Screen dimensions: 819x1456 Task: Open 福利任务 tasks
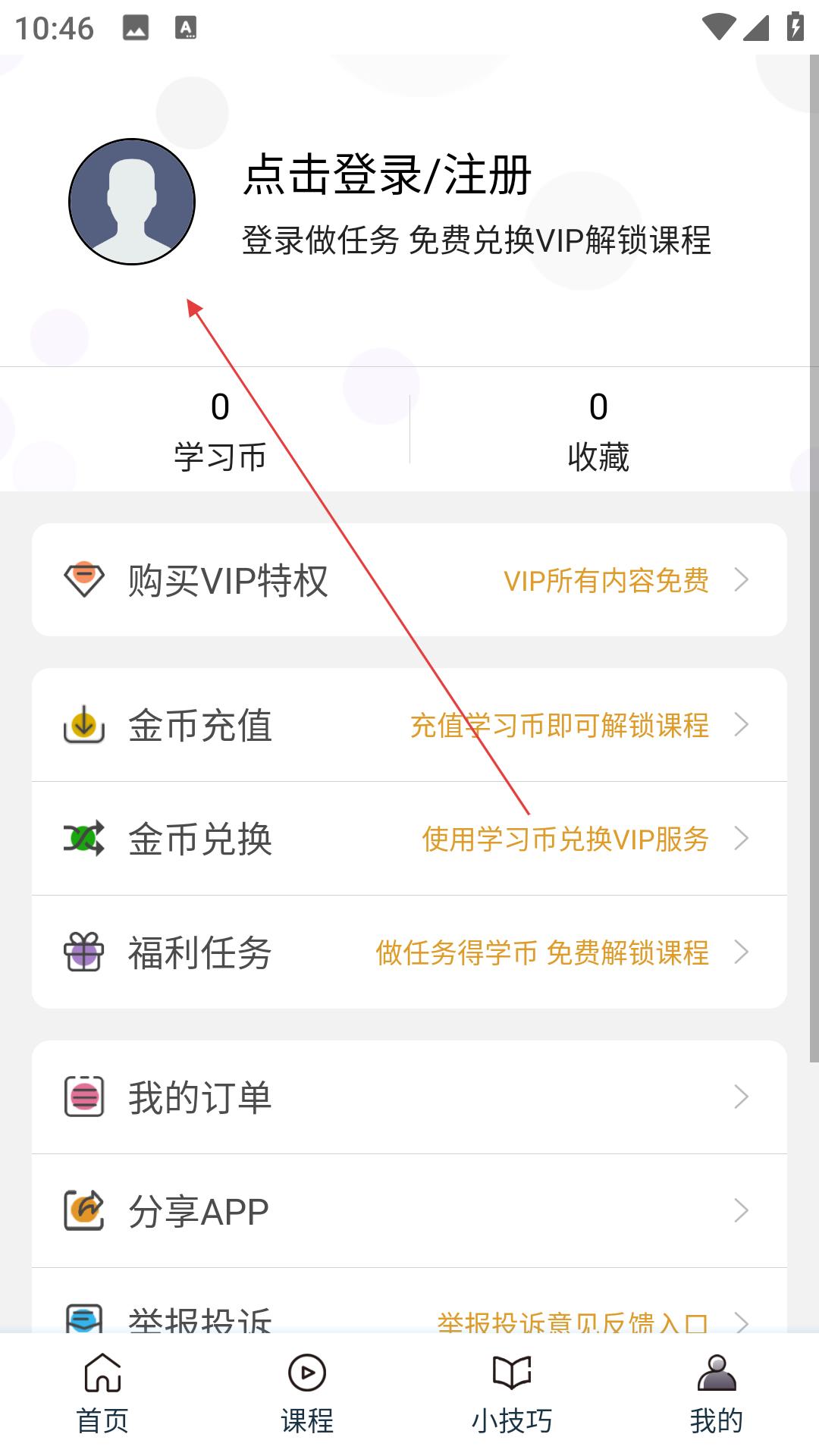409,952
